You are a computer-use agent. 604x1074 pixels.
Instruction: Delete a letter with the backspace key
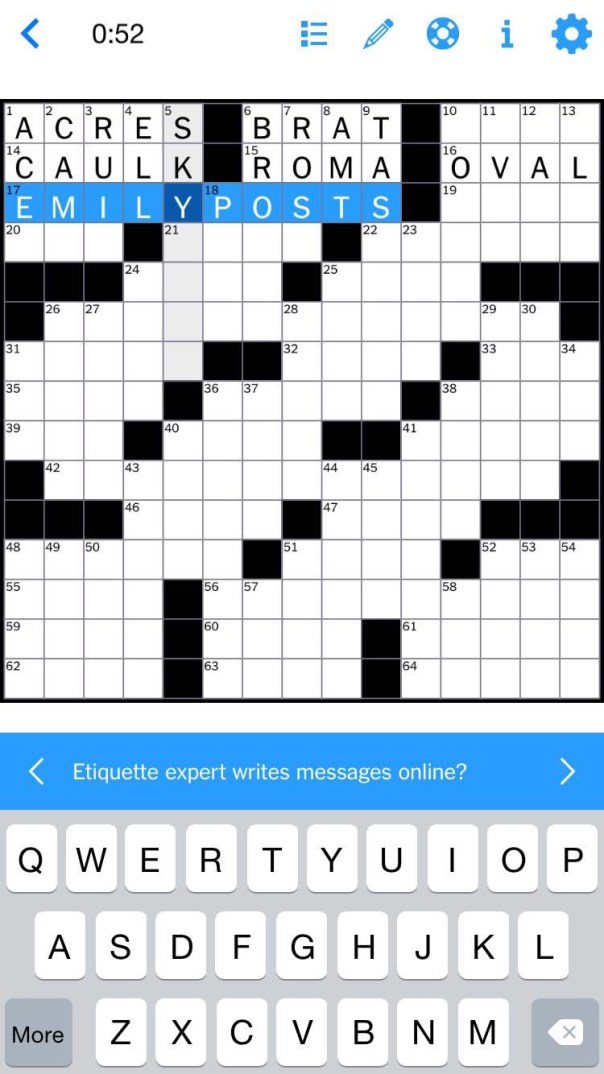pyautogui.click(x=565, y=1033)
